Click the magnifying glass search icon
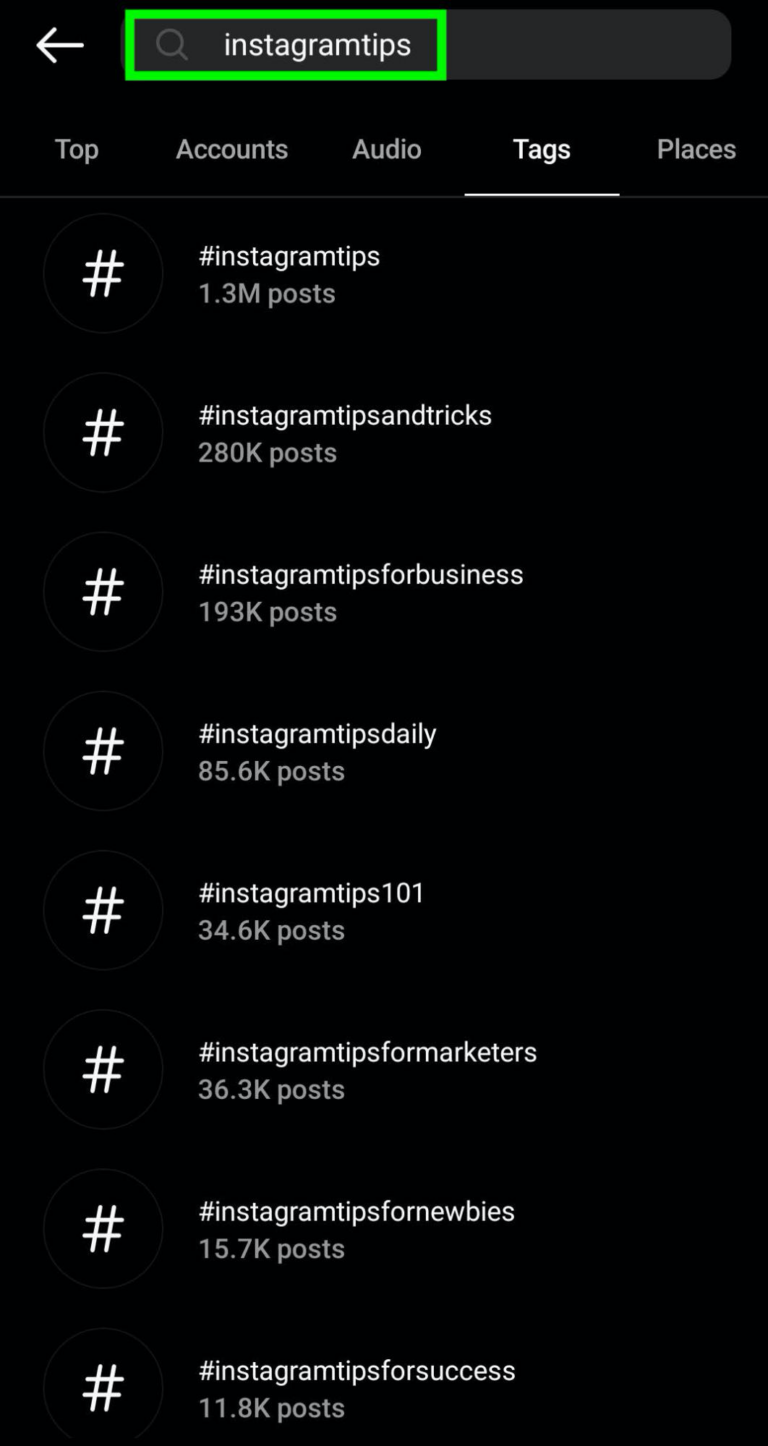Image resolution: width=768 pixels, height=1446 pixels. [170, 44]
